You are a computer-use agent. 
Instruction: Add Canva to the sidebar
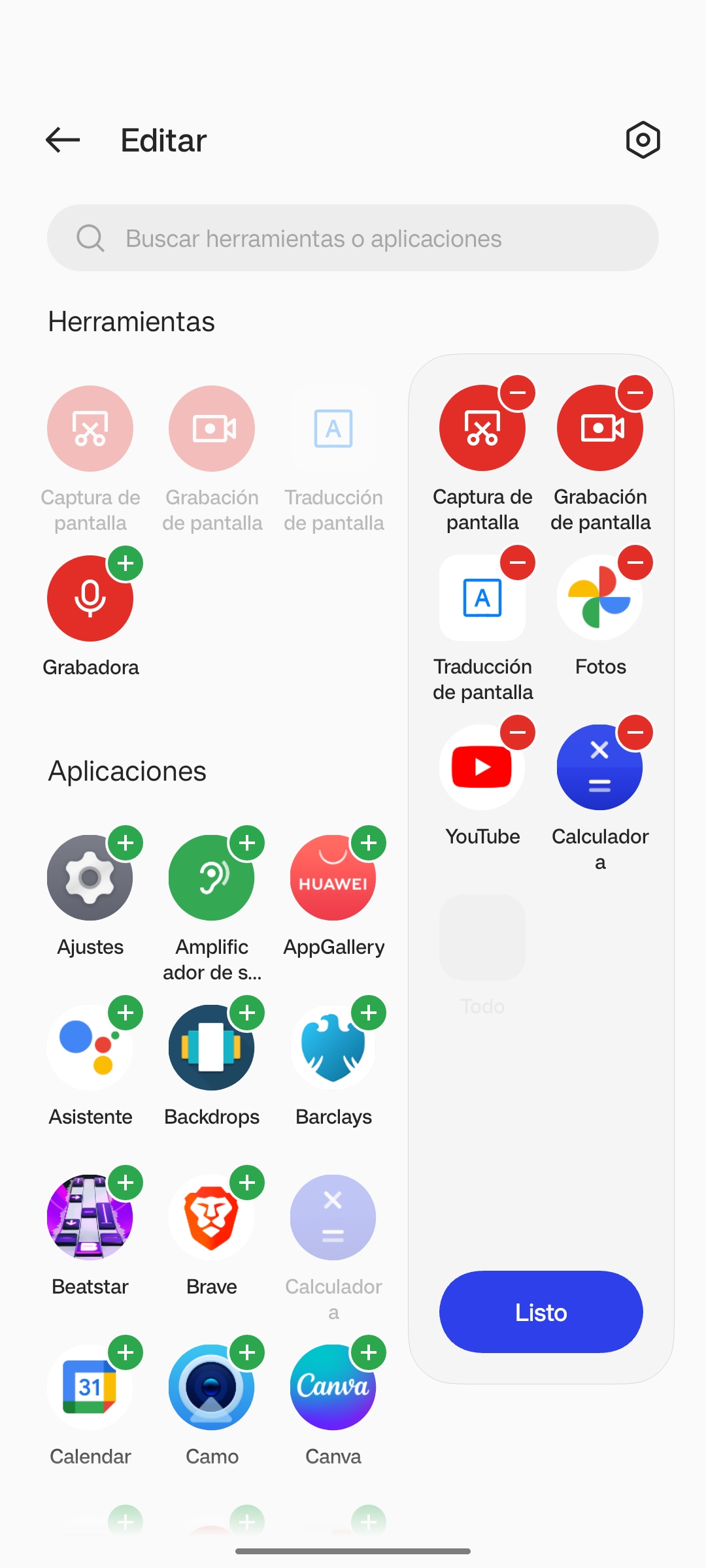click(369, 1352)
